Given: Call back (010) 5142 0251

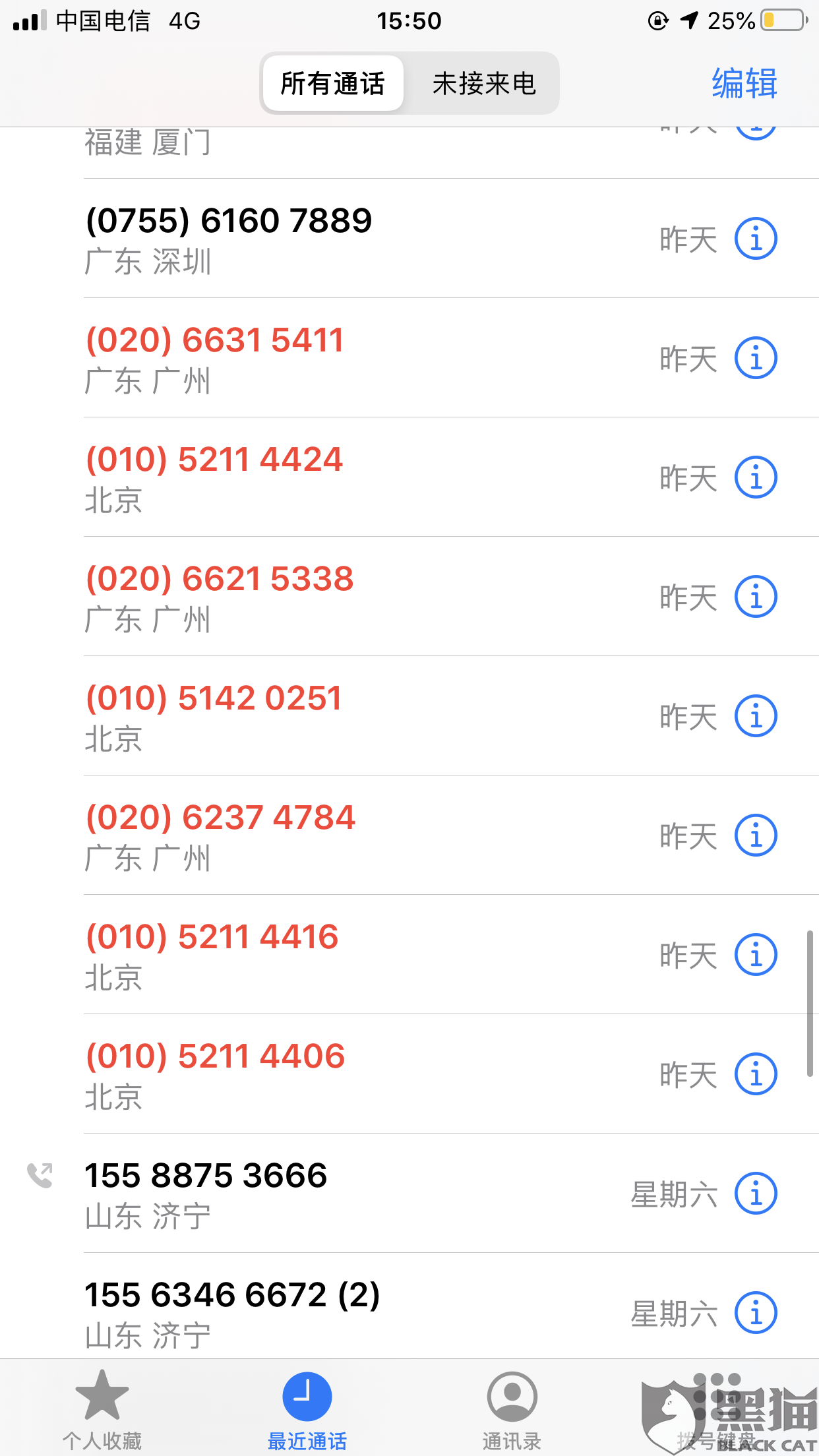Looking at the screenshot, I should [x=214, y=699].
